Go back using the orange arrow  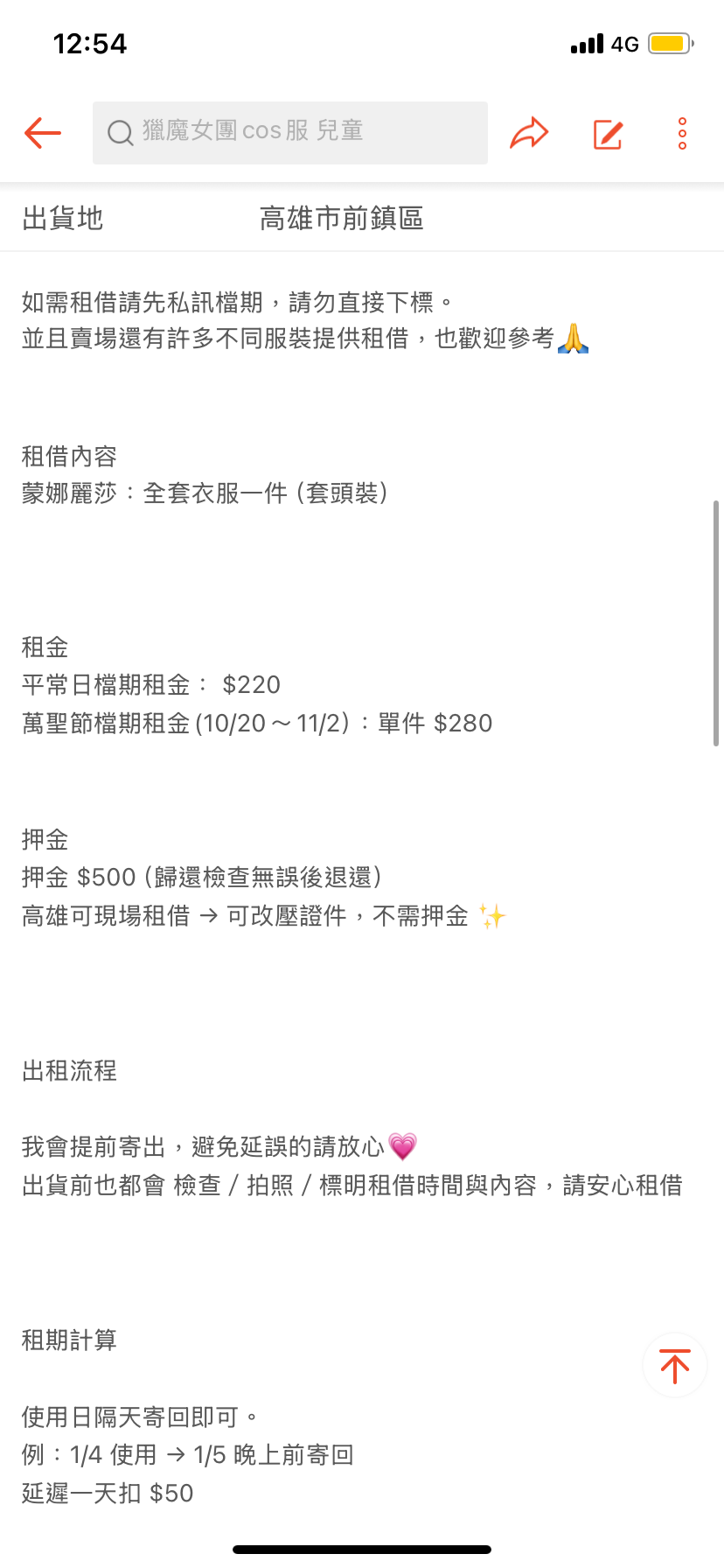(43, 133)
